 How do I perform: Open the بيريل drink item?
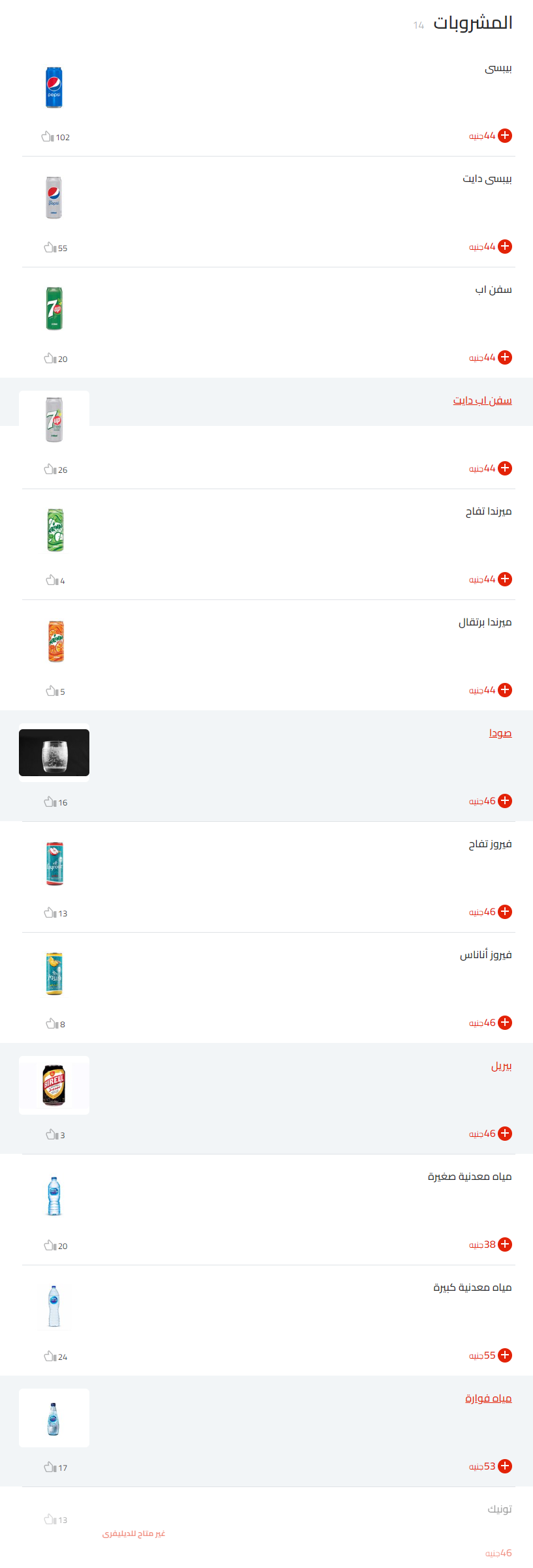point(501,1066)
